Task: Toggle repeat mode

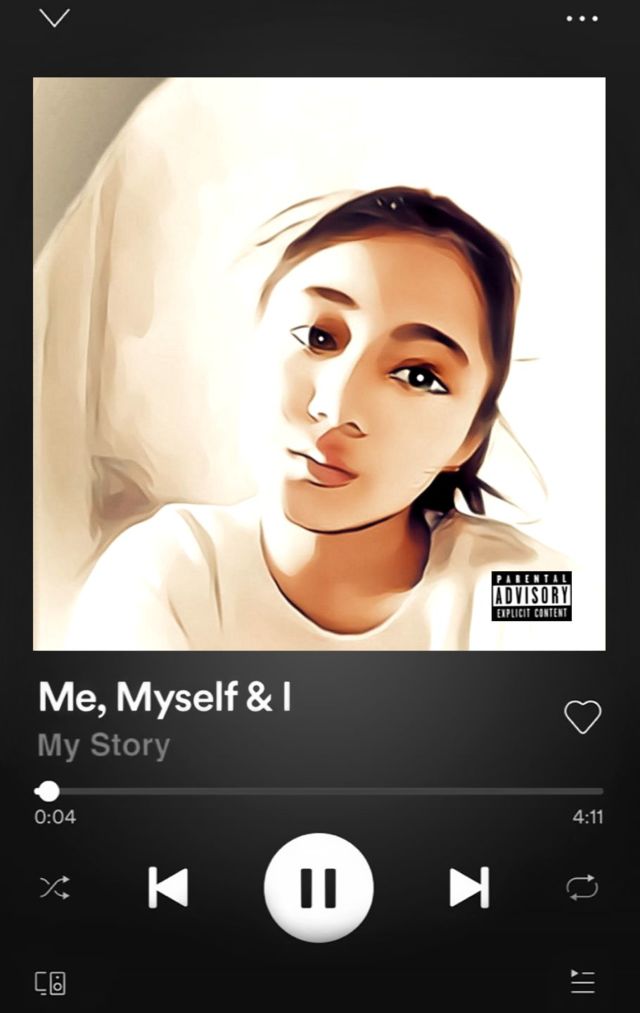Action: pos(582,887)
